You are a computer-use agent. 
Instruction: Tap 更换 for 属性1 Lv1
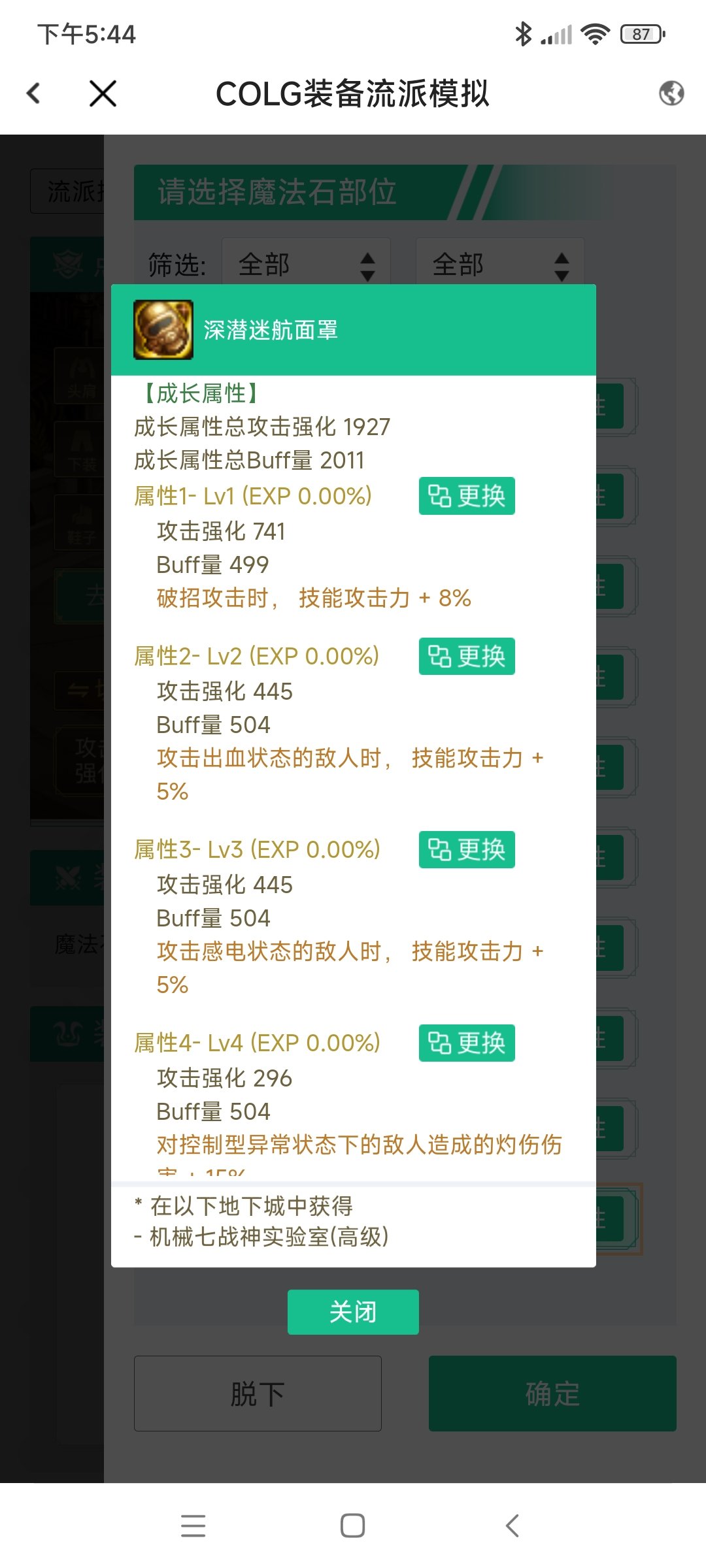pyautogui.click(x=467, y=497)
